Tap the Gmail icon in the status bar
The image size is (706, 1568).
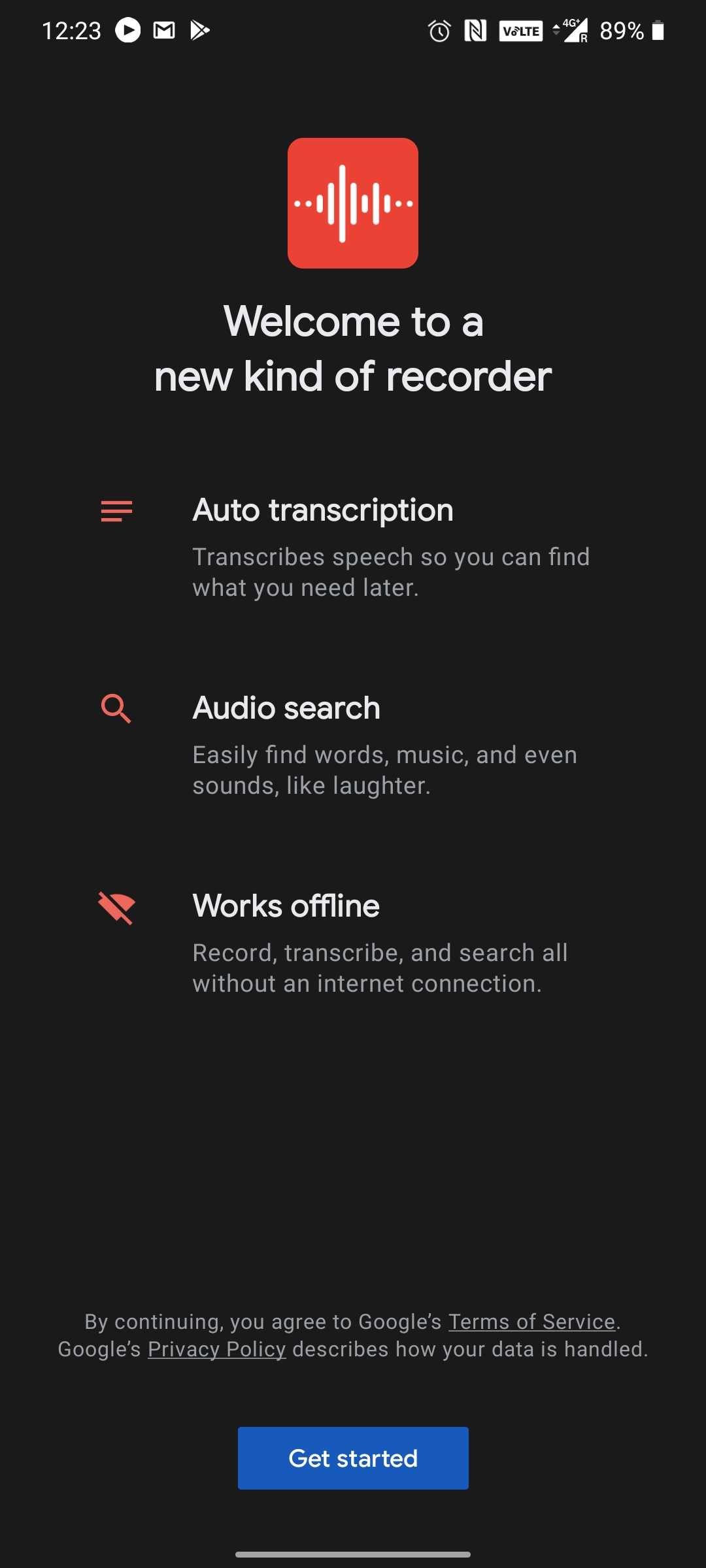pos(163,29)
